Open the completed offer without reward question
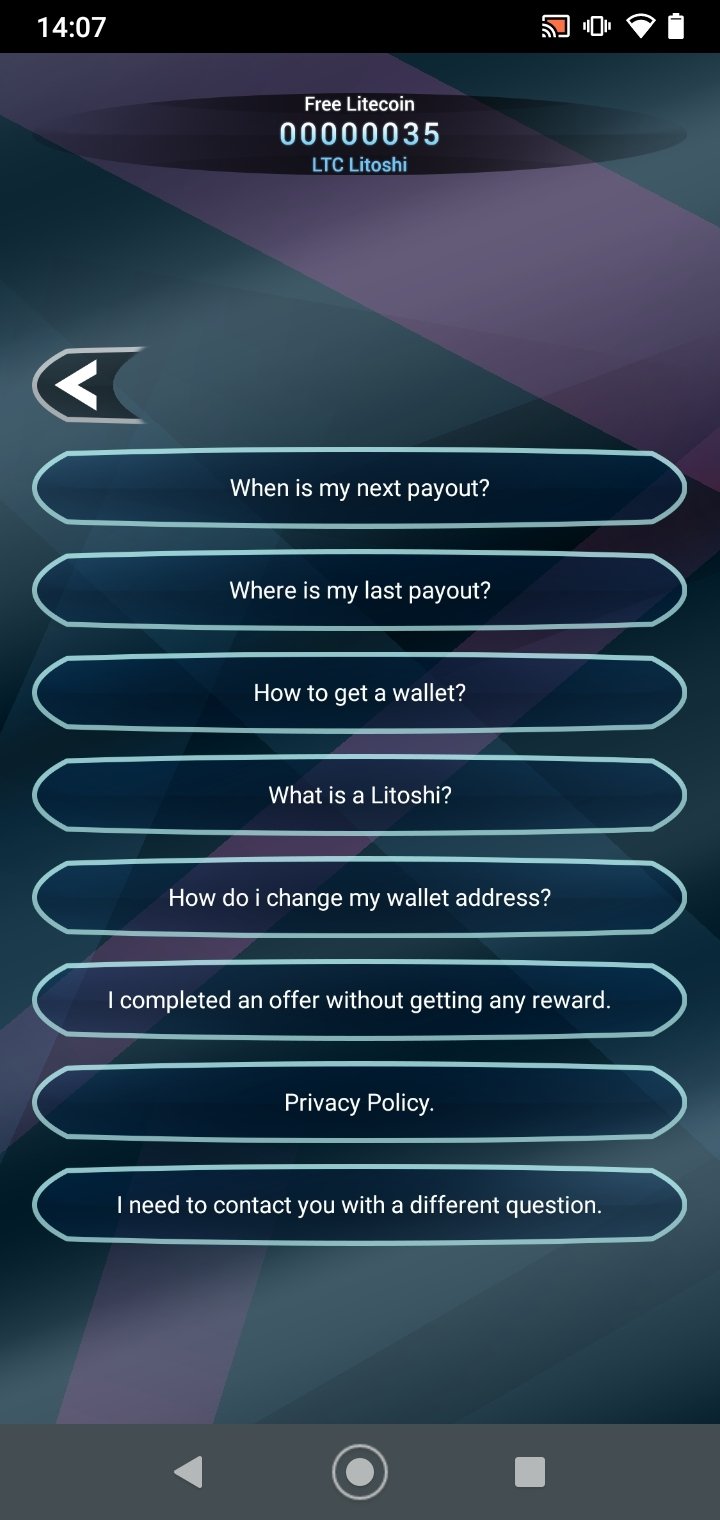Viewport: 720px width, 1520px height. (x=360, y=1000)
